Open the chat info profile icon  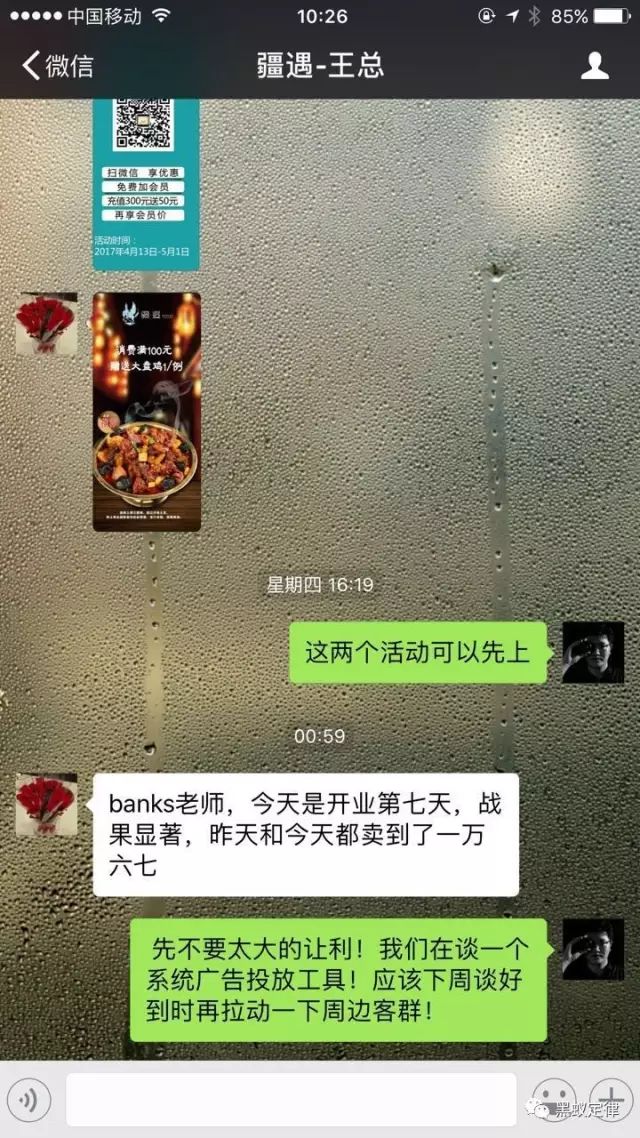pyautogui.click(x=595, y=66)
